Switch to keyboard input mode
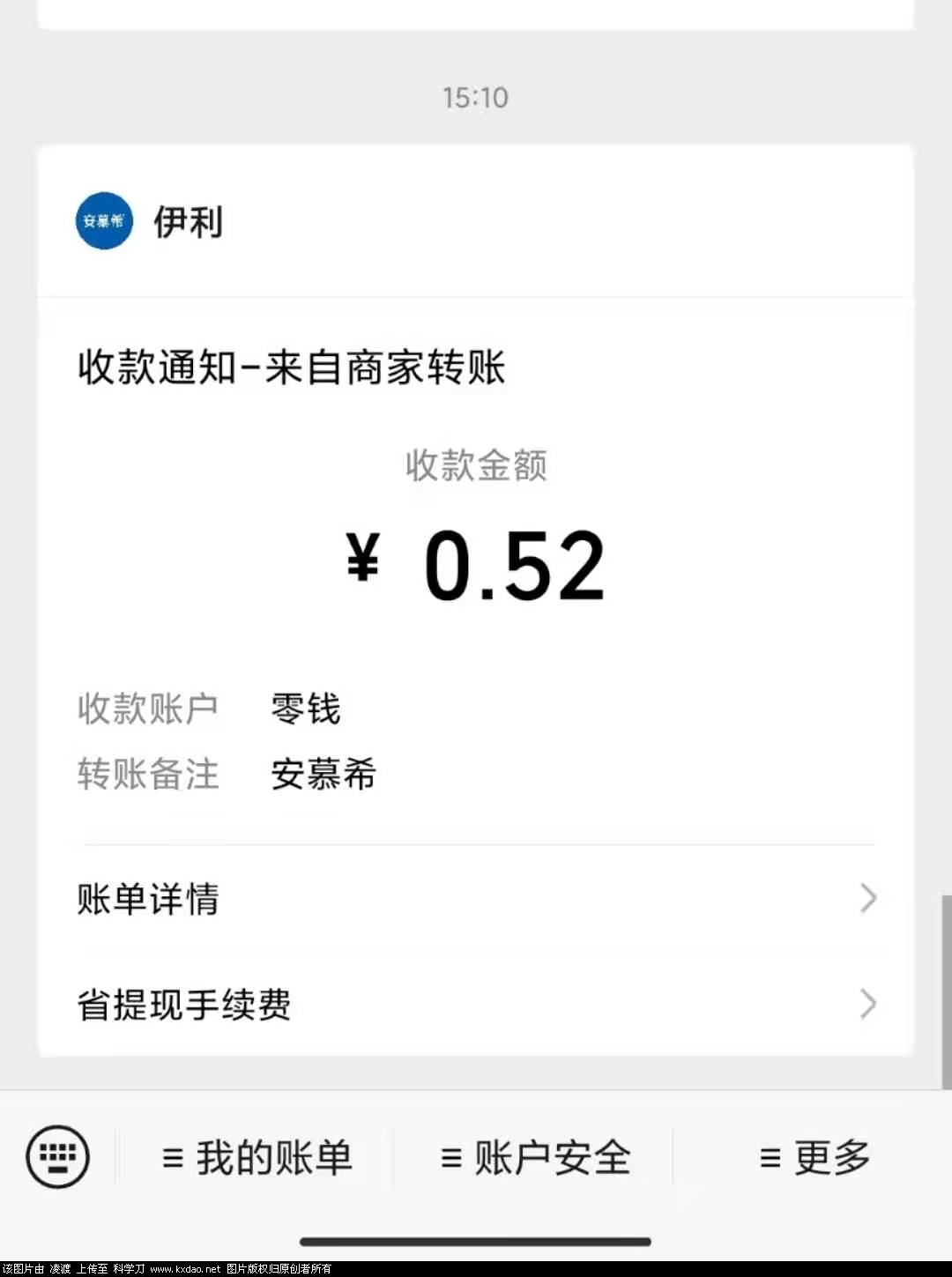 tap(58, 1155)
